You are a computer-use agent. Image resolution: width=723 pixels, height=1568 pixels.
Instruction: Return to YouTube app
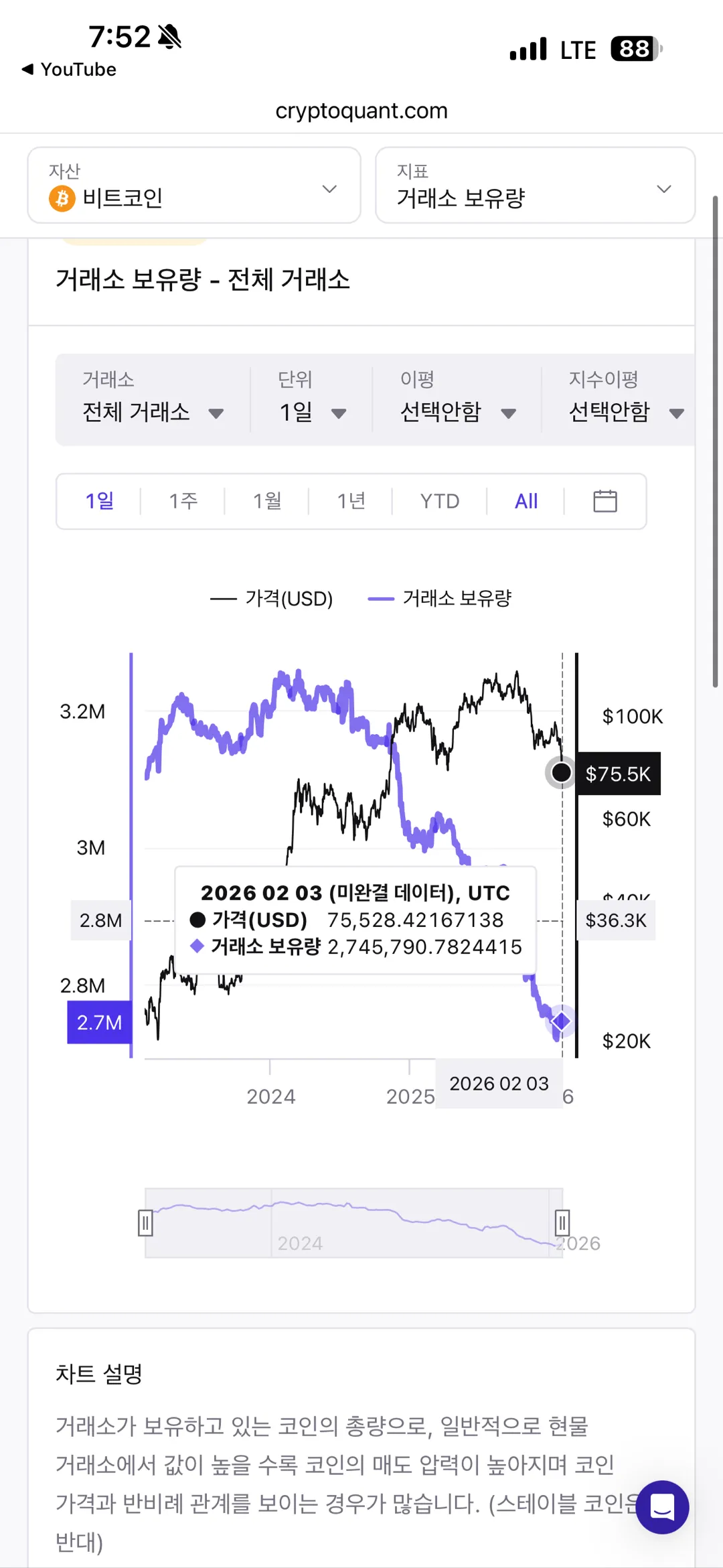pyautogui.click(x=70, y=70)
